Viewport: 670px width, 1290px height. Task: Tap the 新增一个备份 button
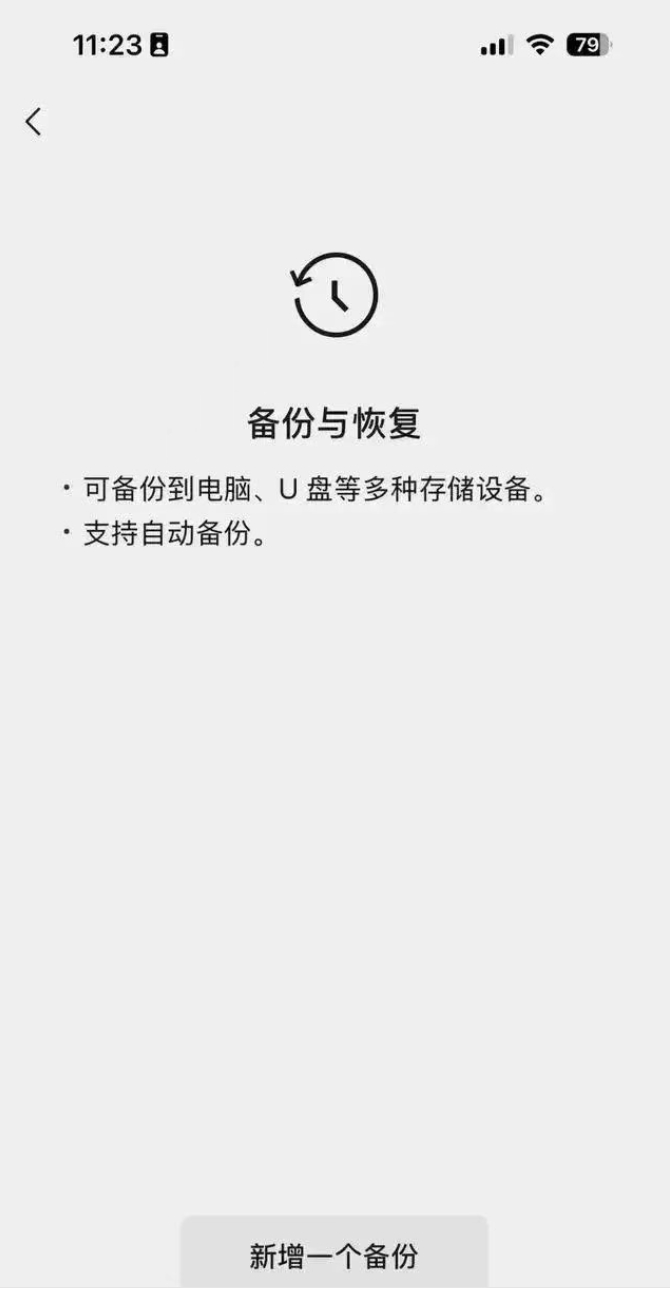[x=334, y=1254]
